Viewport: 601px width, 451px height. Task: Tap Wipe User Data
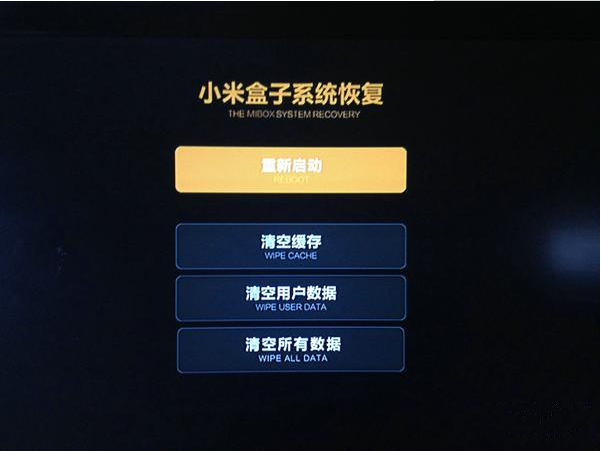(290, 297)
